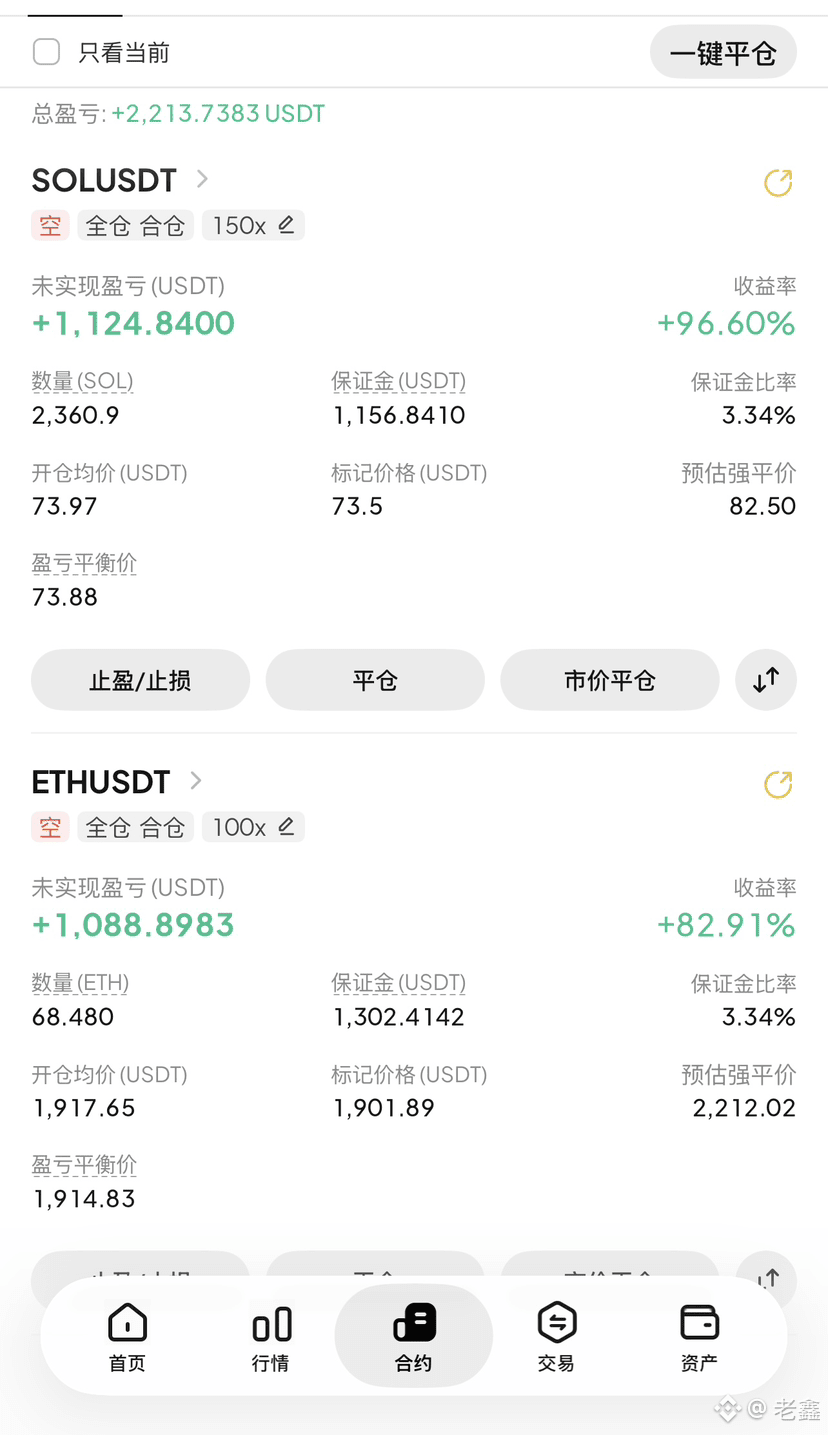
Task: Tap 平仓 for the SOLUSDT position
Action: pos(375,680)
